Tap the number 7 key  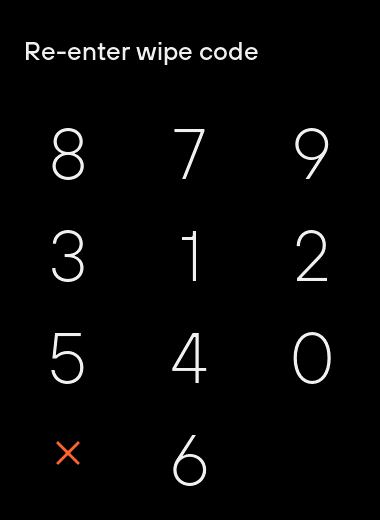click(x=189, y=154)
